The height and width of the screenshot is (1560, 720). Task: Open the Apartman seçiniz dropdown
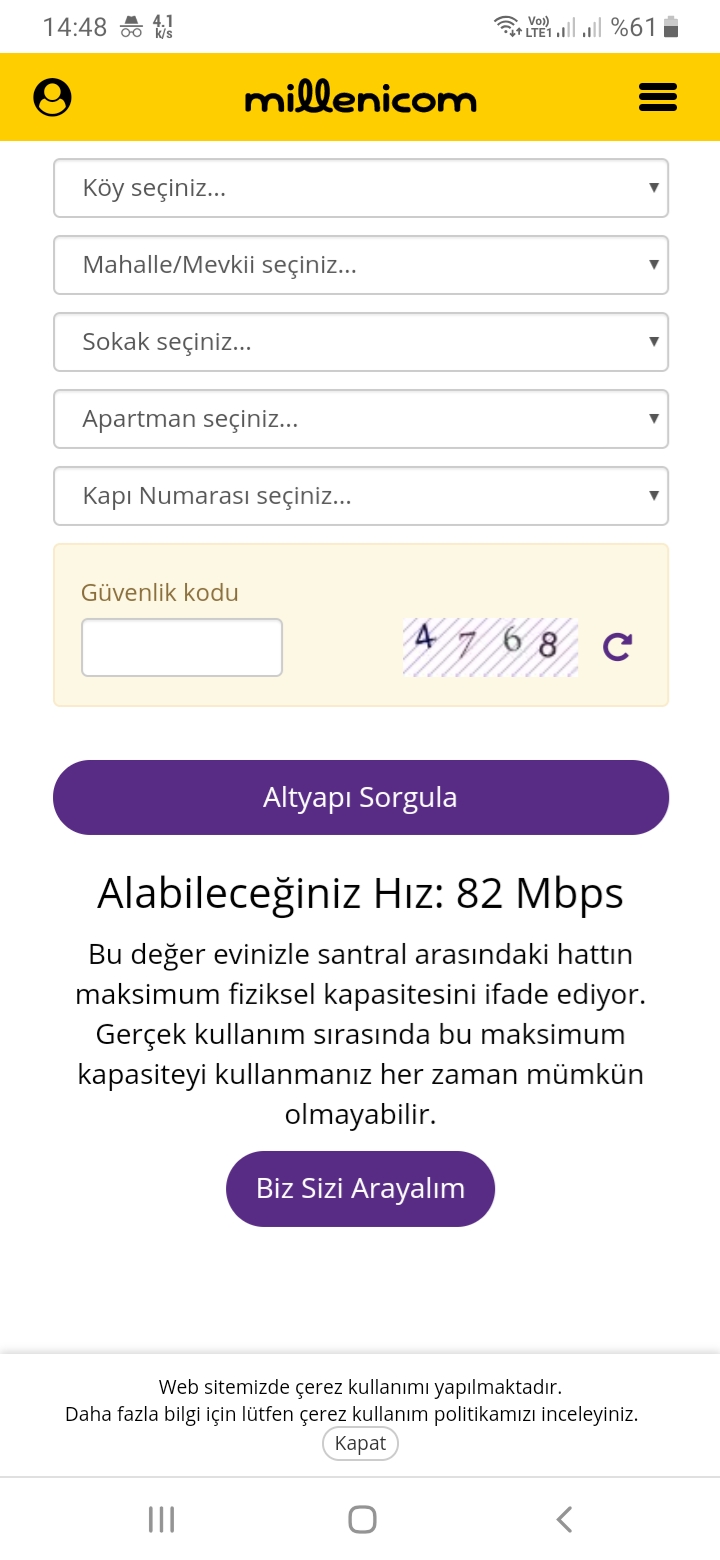coord(360,419)
